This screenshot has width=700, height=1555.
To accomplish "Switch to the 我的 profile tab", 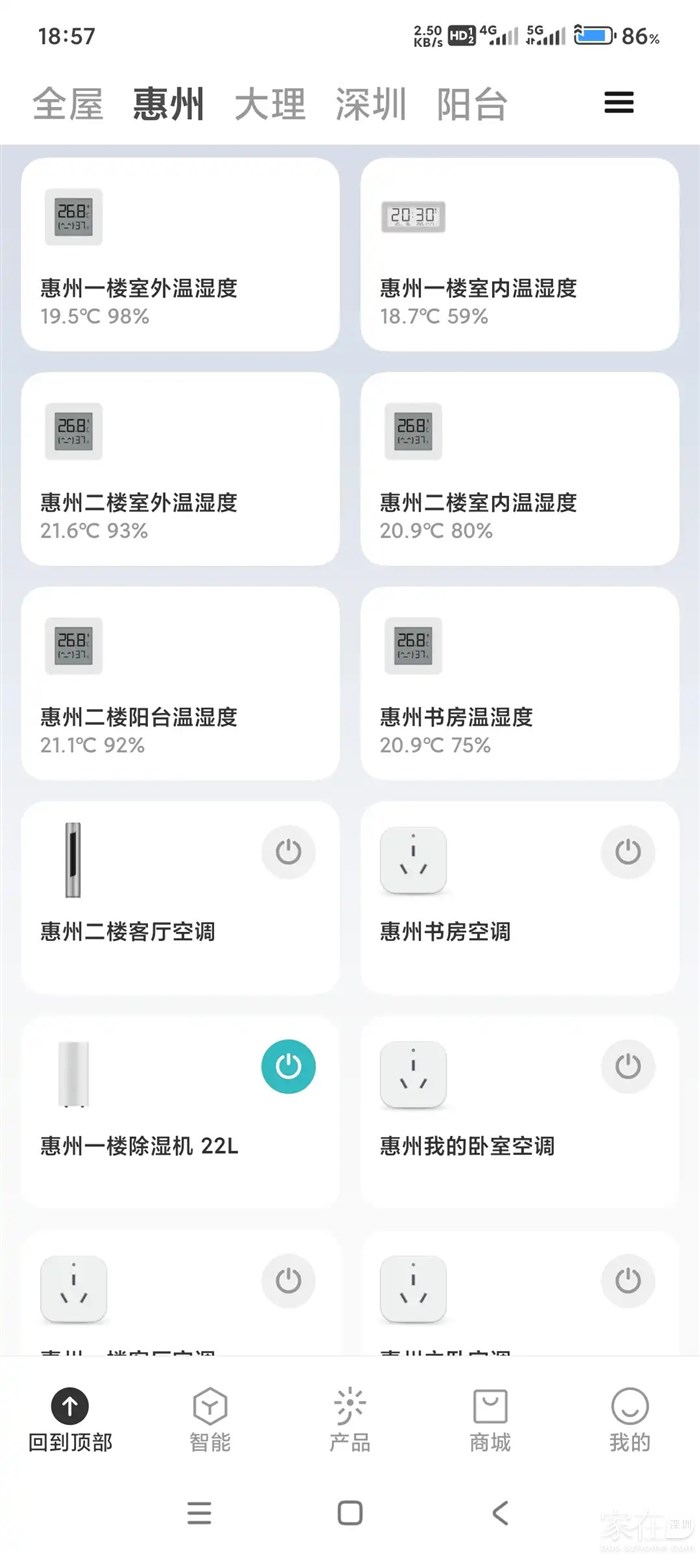I will click(x=630, y=1420).
